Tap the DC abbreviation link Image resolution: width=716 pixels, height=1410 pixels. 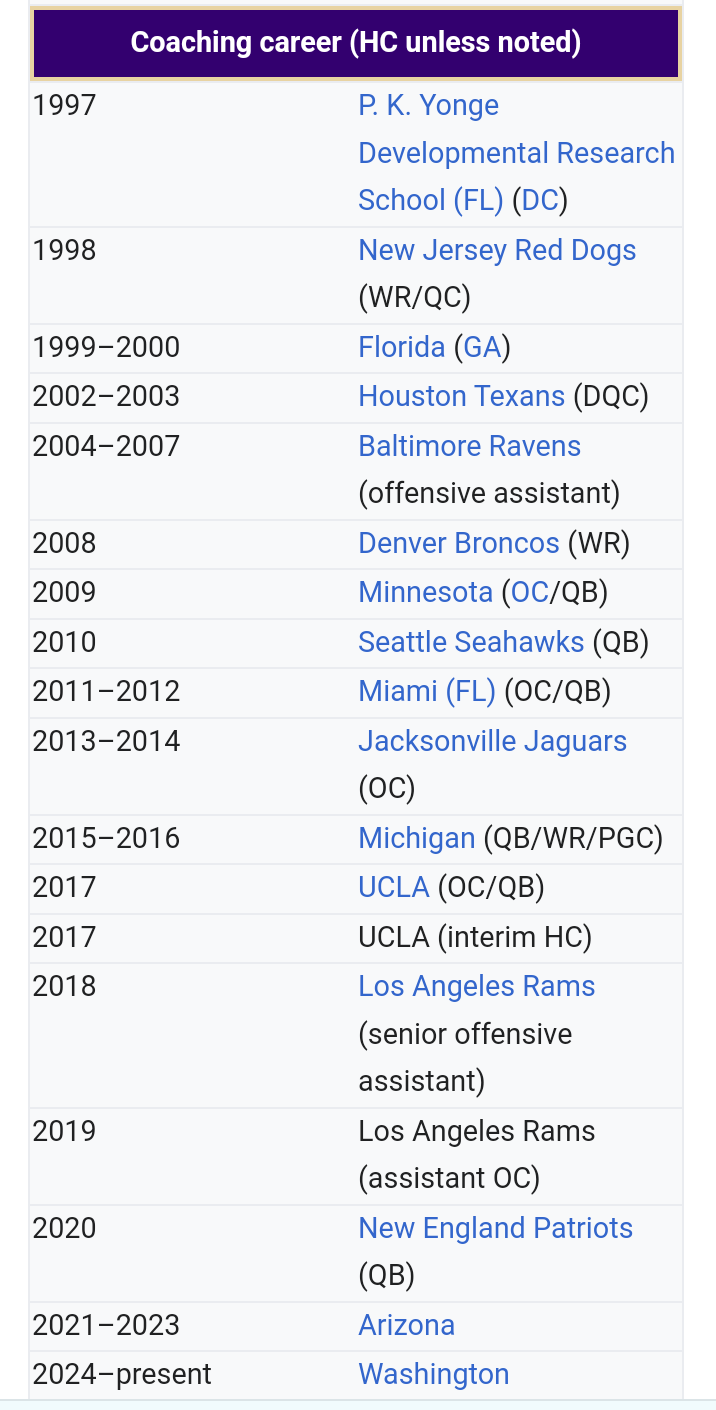tap(540, 201)
